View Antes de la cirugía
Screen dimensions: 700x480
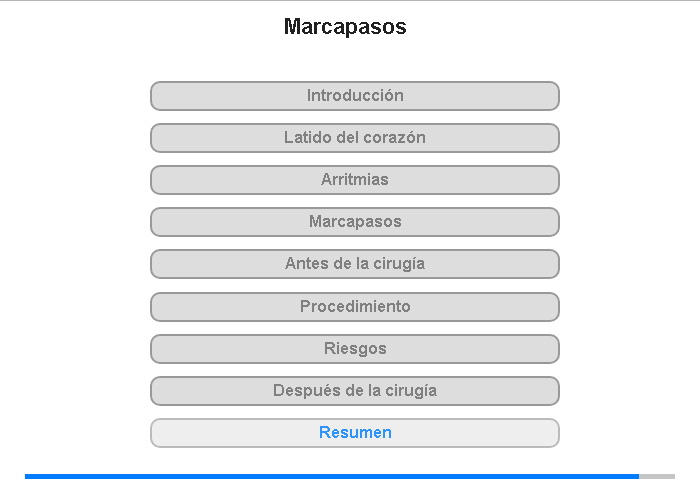[355, 264]
